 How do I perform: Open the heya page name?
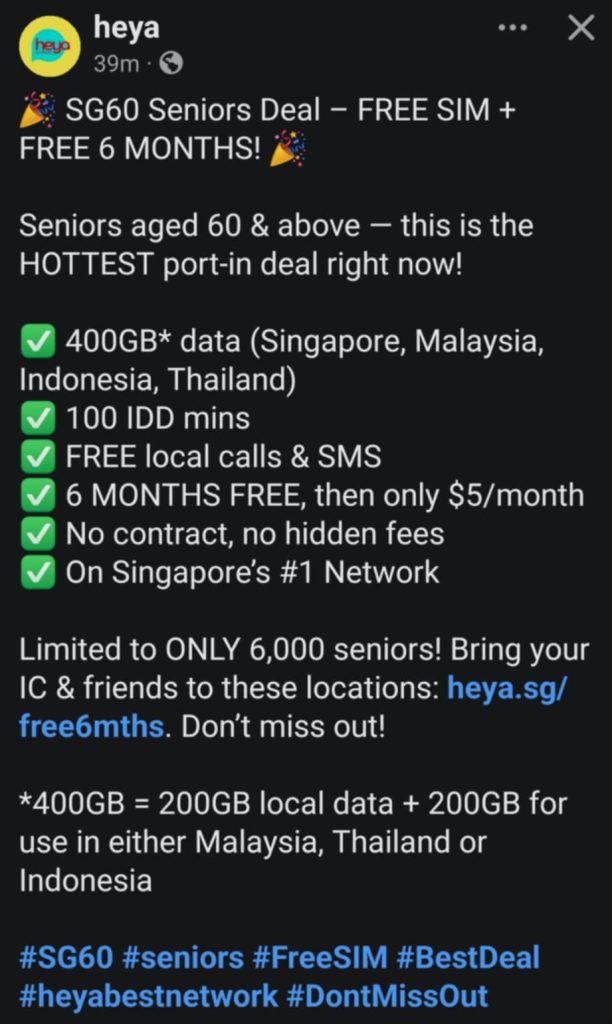(x=127, y=27)
